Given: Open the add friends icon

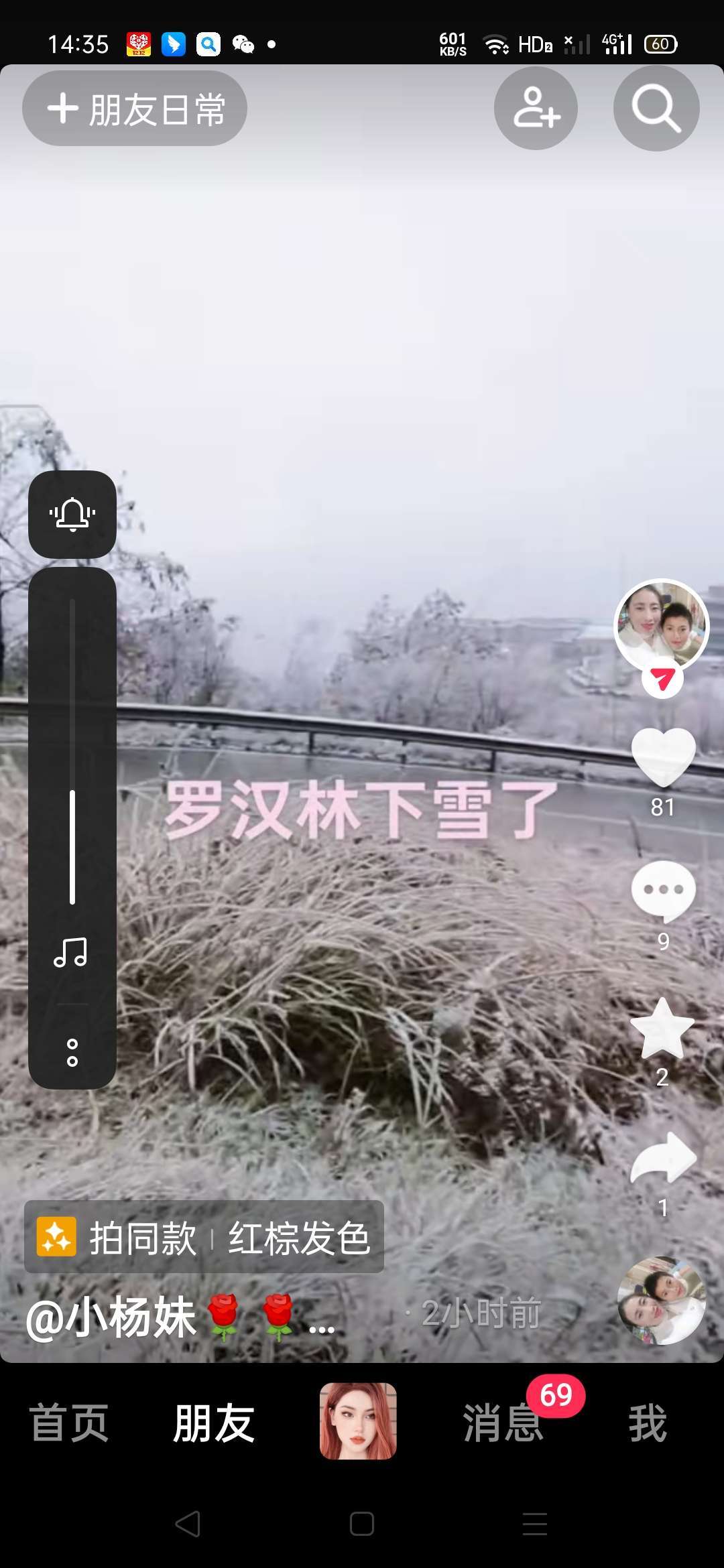Looking at the screenshot, I should [x=536, y=108].
